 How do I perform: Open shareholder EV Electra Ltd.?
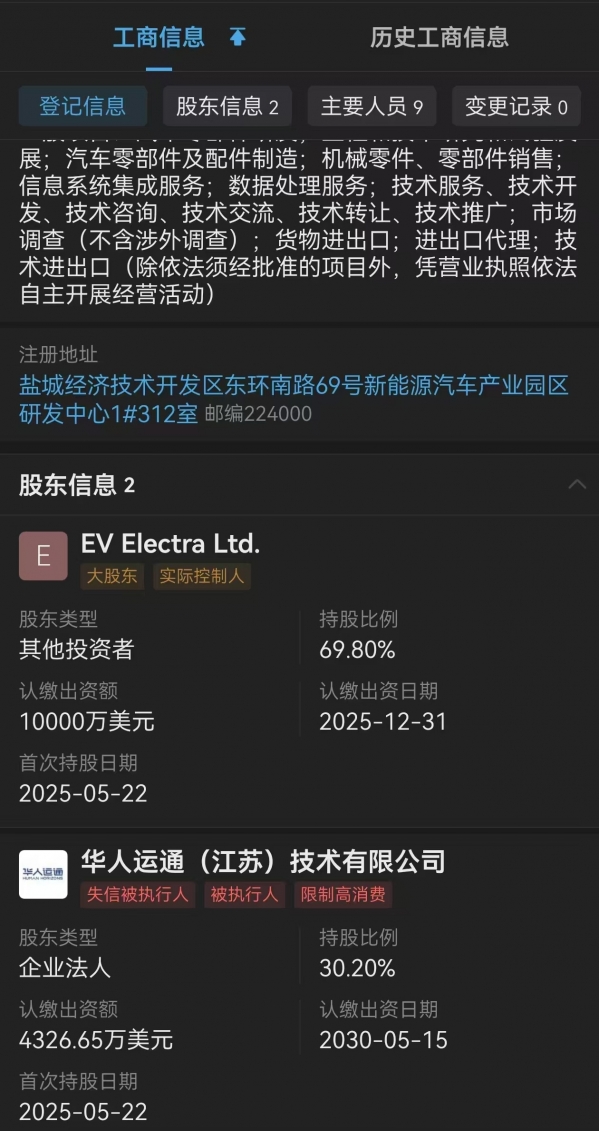[x=170, y=543]
